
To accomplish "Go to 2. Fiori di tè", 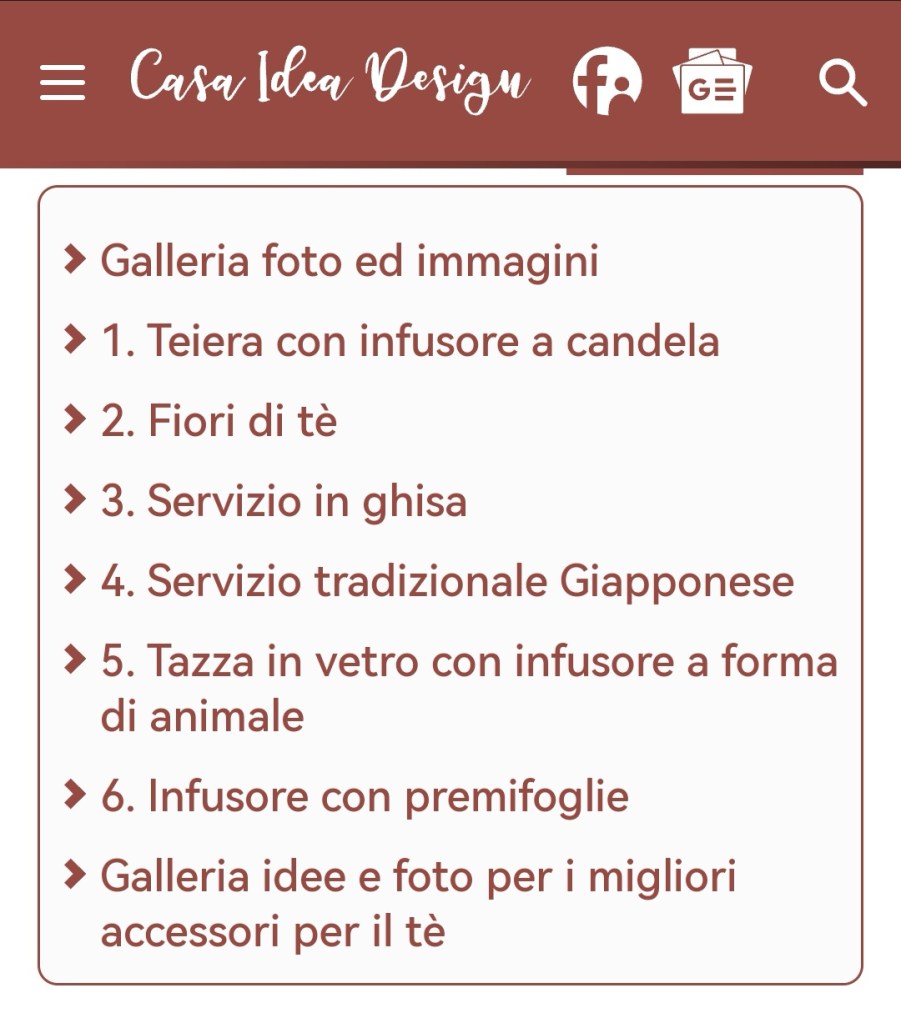I will pos(218,421).
